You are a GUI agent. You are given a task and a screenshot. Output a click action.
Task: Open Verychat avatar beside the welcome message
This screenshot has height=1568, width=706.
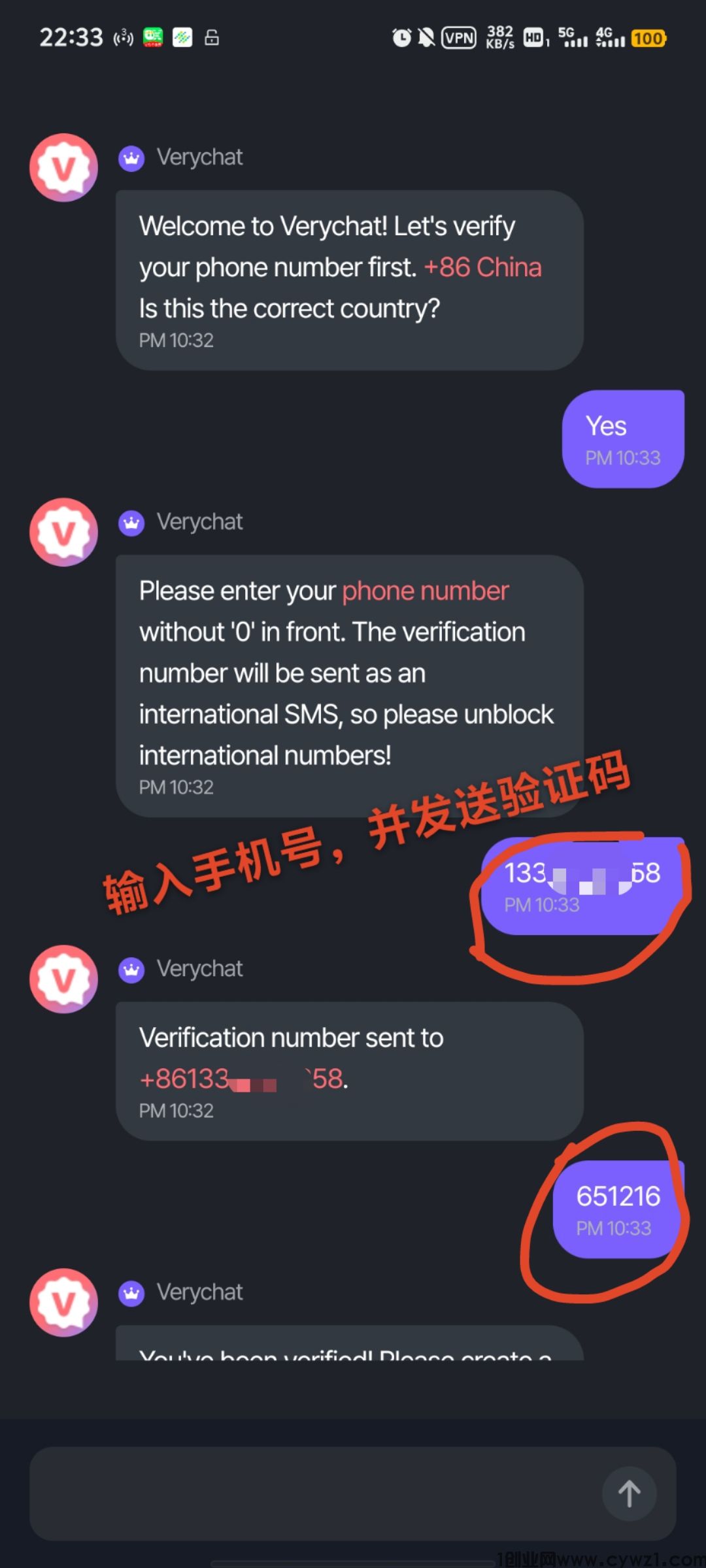click(x=63, y=168)
